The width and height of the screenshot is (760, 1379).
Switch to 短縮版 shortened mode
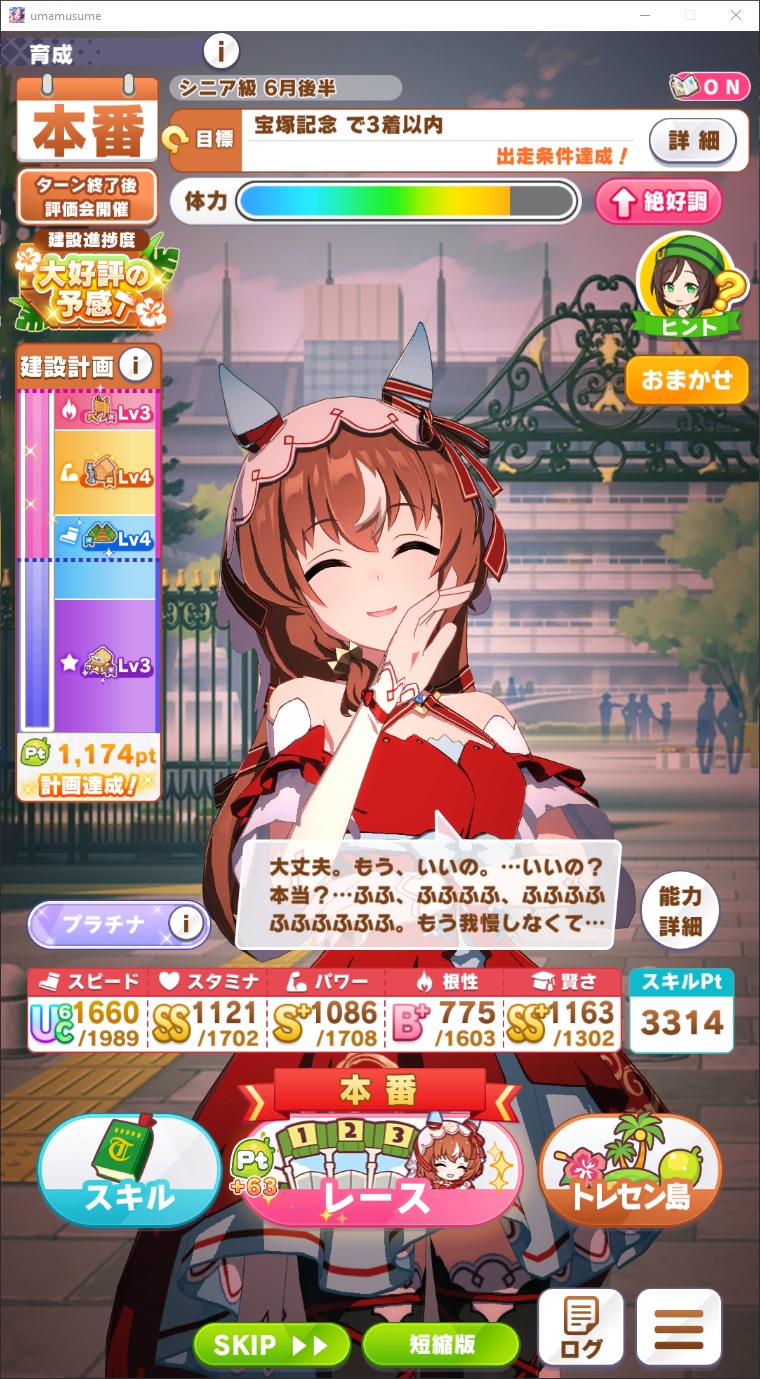pos(441,1345)
